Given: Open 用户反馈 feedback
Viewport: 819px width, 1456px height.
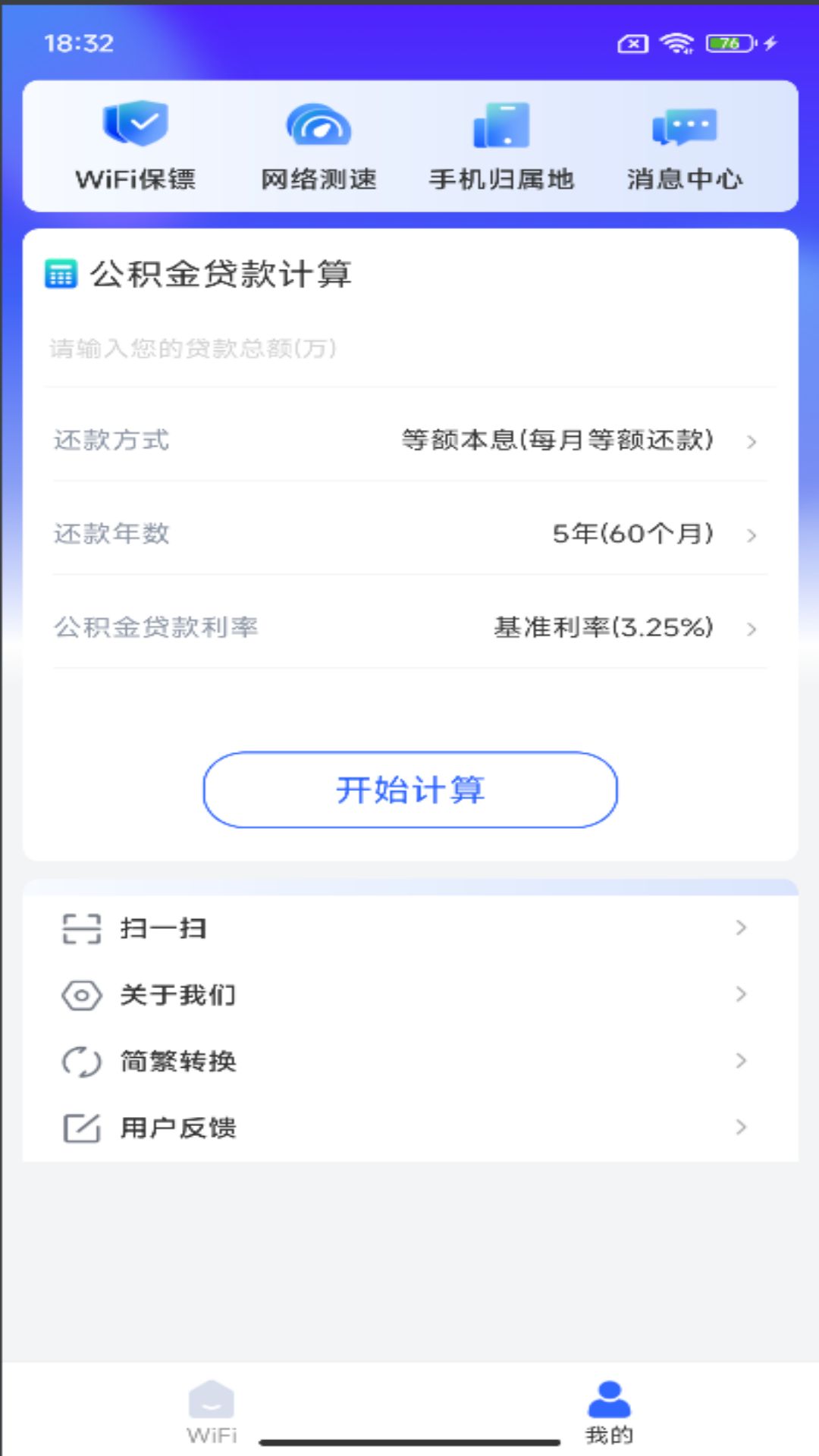Looking at the screenshot, I should (409, 1128).
